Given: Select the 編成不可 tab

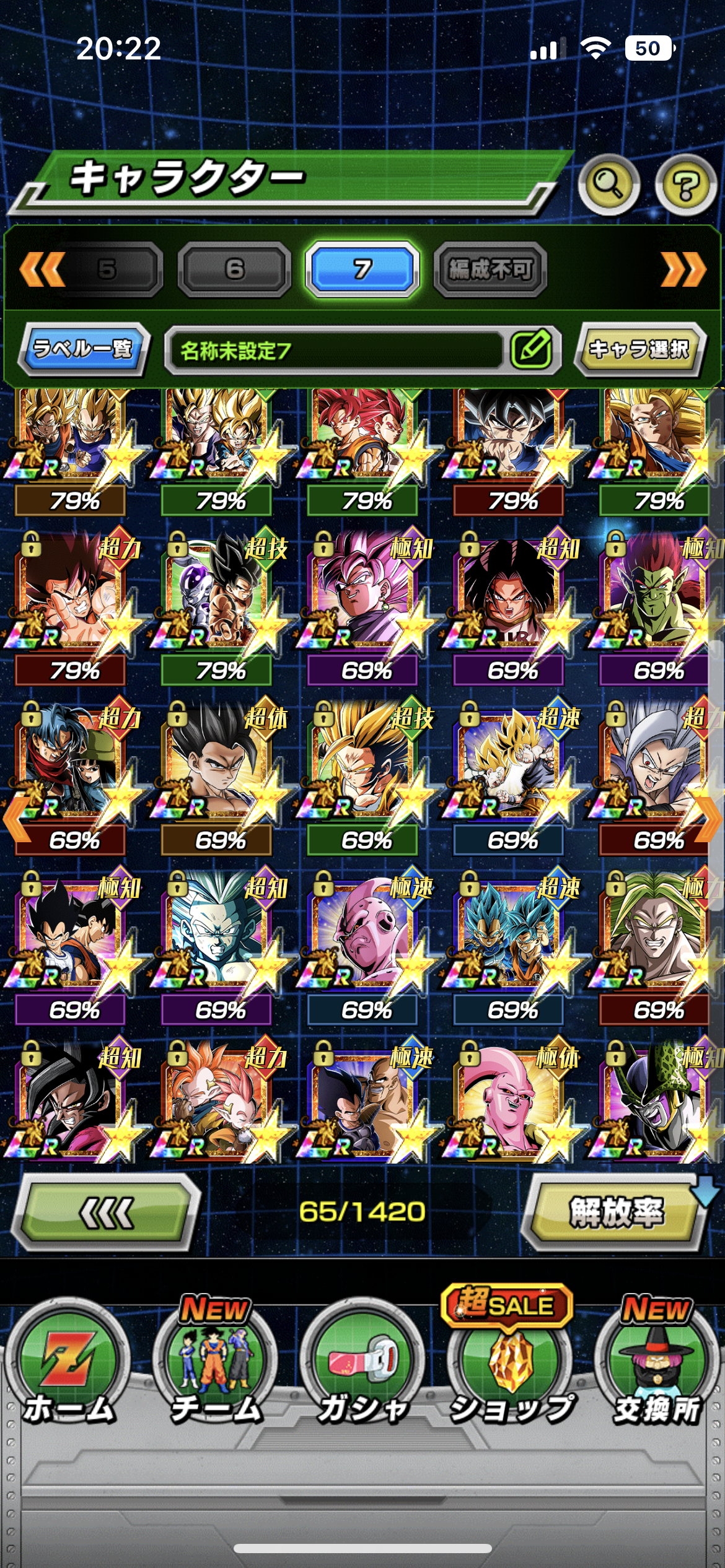Looking at the screenshot, I should 490,269.
